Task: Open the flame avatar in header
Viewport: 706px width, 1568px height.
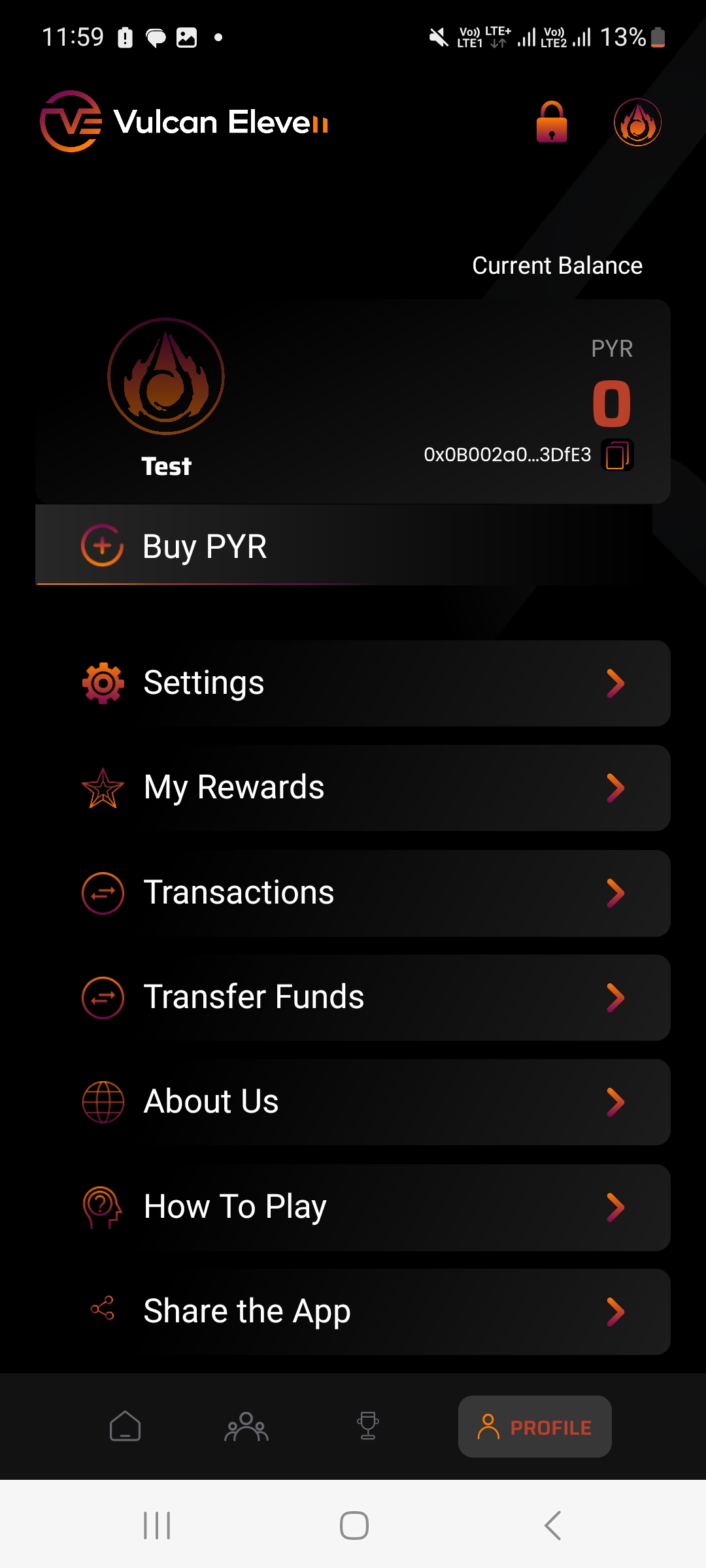Action: tap(637, 122)
